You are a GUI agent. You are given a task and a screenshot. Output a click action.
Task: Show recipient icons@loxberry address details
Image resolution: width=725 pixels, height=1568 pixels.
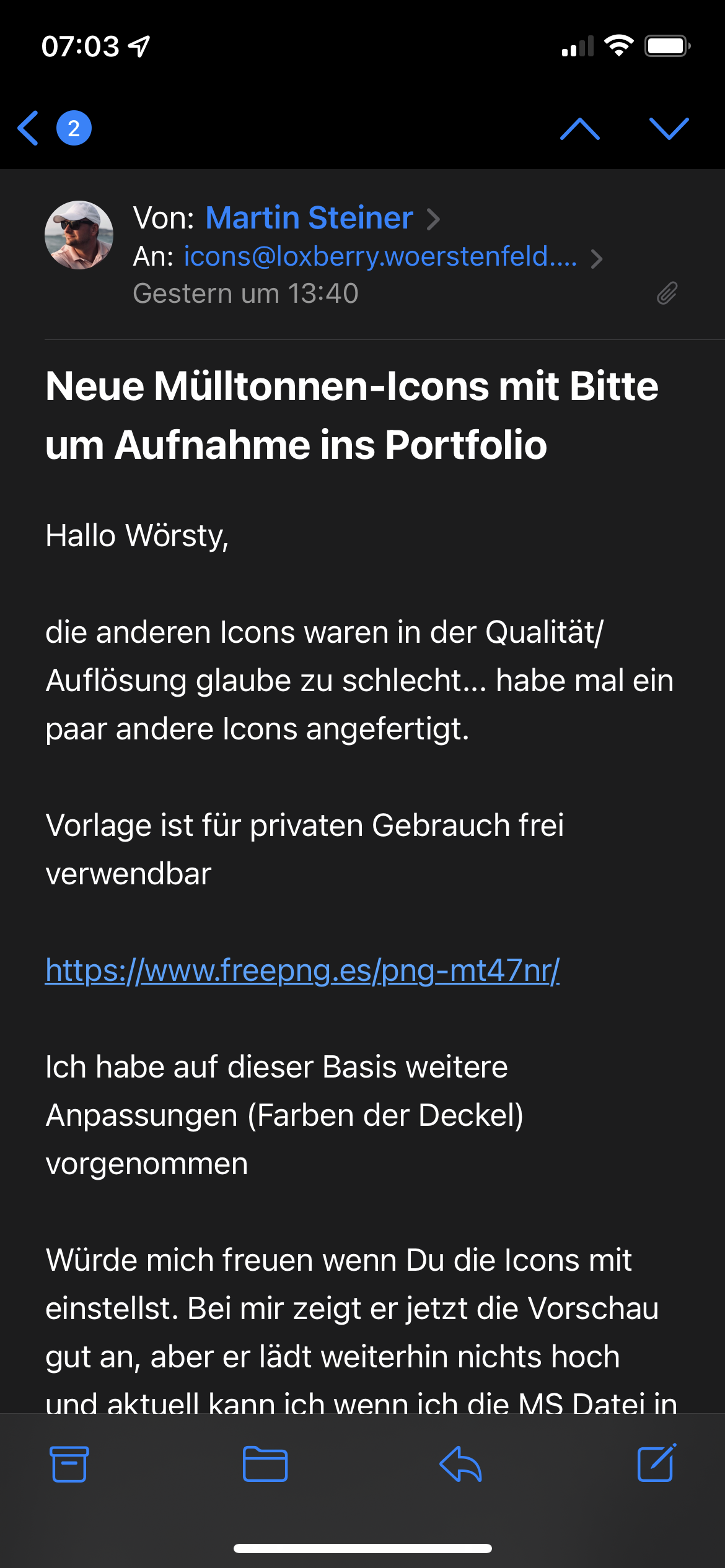pyautogui.click(x=380, y=256)
